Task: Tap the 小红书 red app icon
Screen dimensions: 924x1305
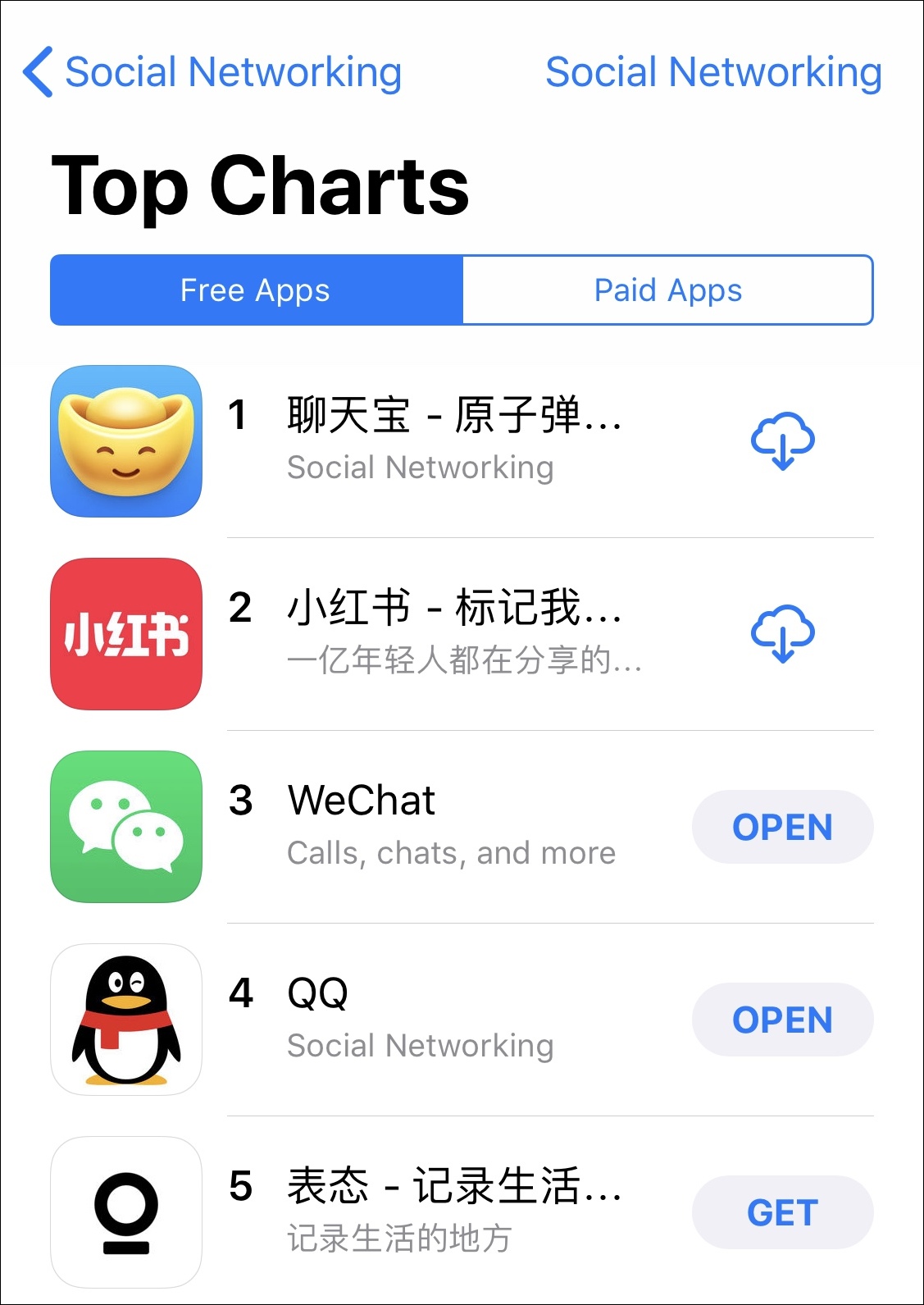Action: point(125,633)
